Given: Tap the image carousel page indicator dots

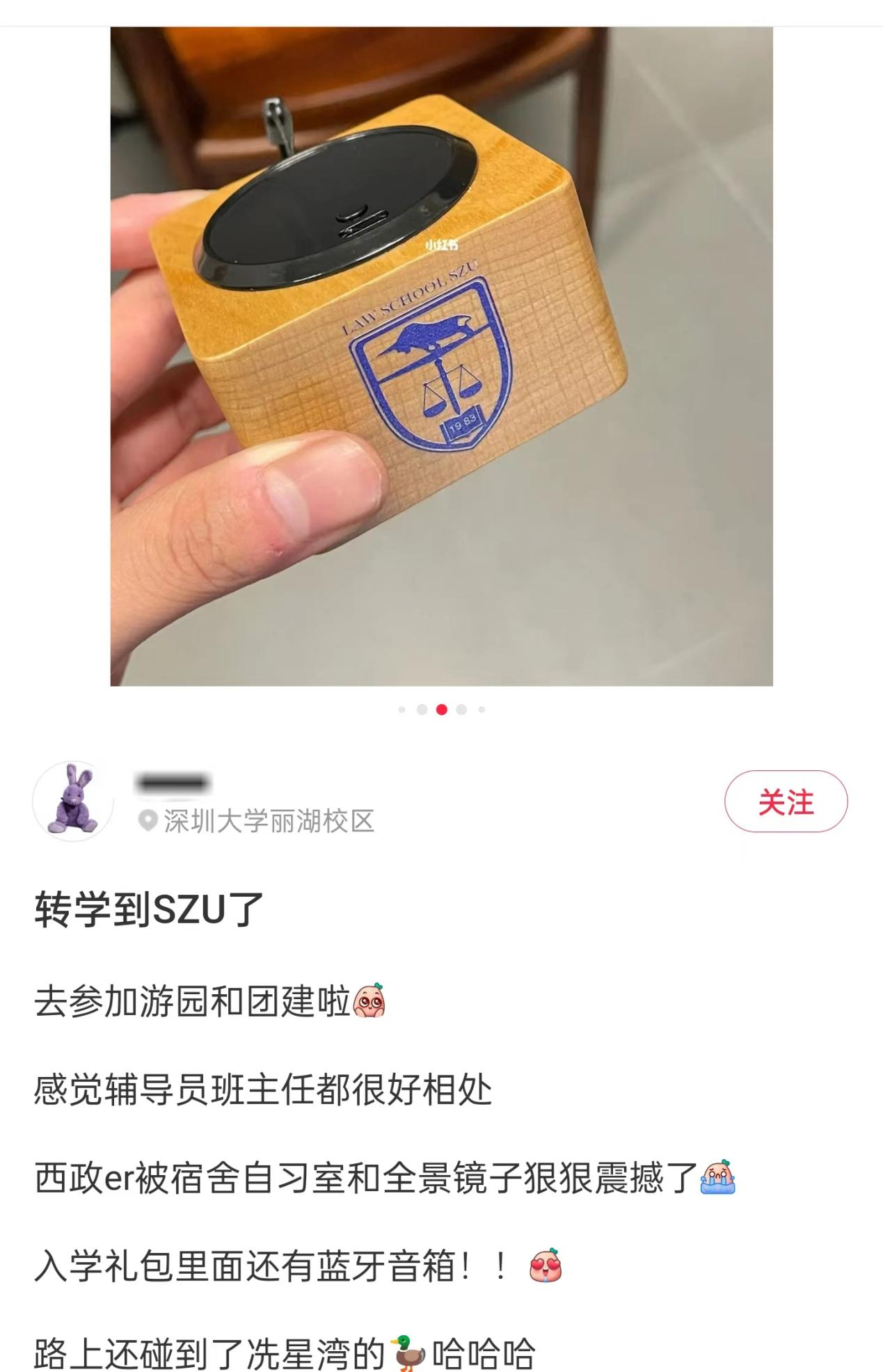Looking at the screenshot, I should tap(441, 710).
